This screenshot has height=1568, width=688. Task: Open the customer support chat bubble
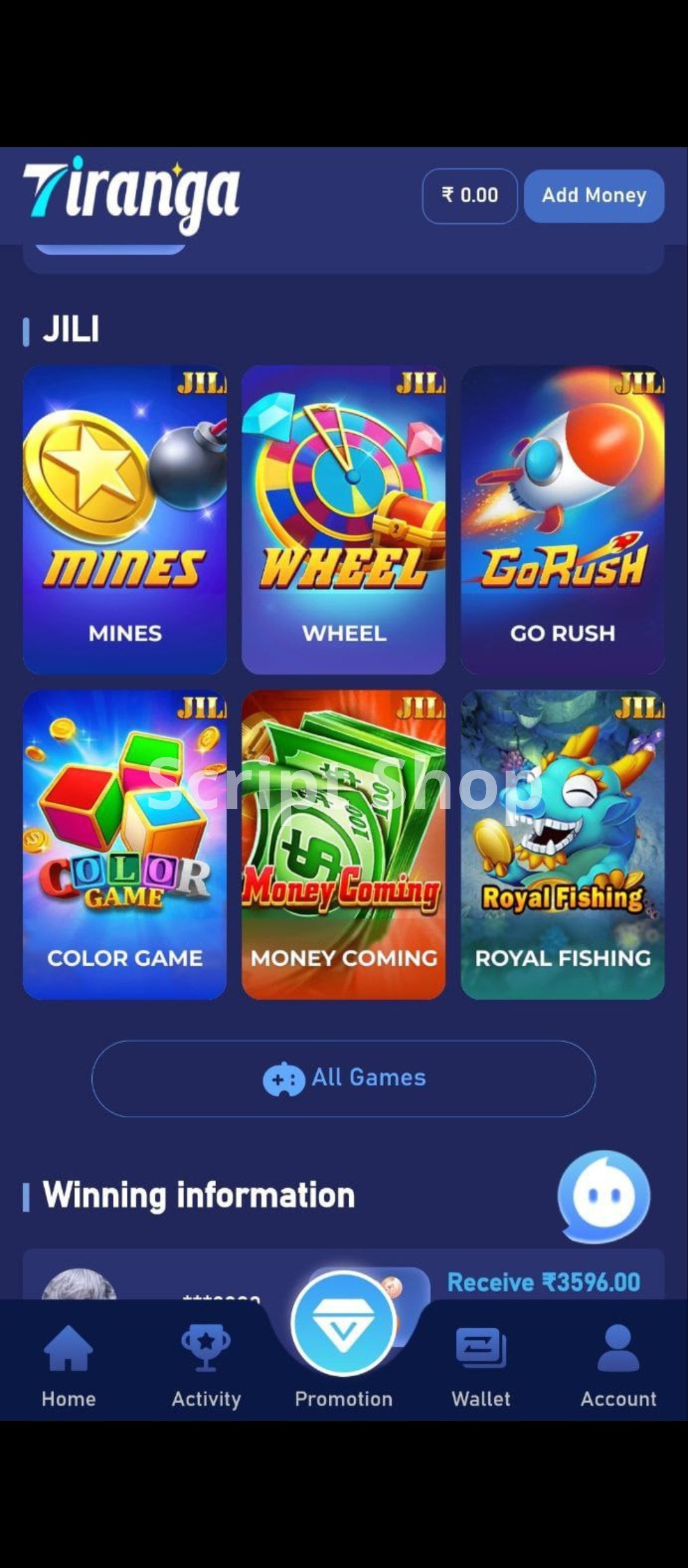point(603,1196)
